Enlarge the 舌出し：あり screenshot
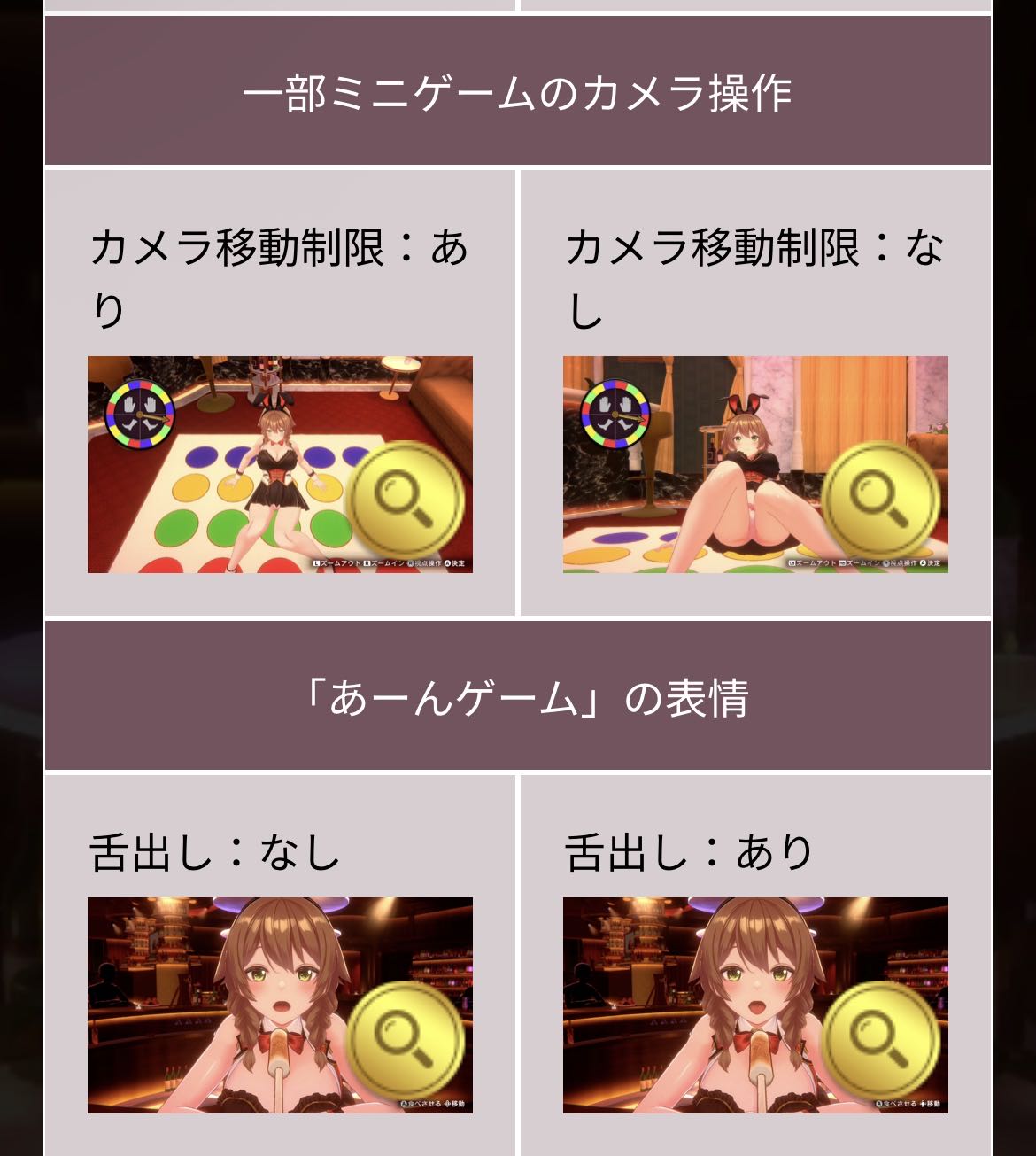Screen dimensions: 1036x1156 pos(880,1042)
